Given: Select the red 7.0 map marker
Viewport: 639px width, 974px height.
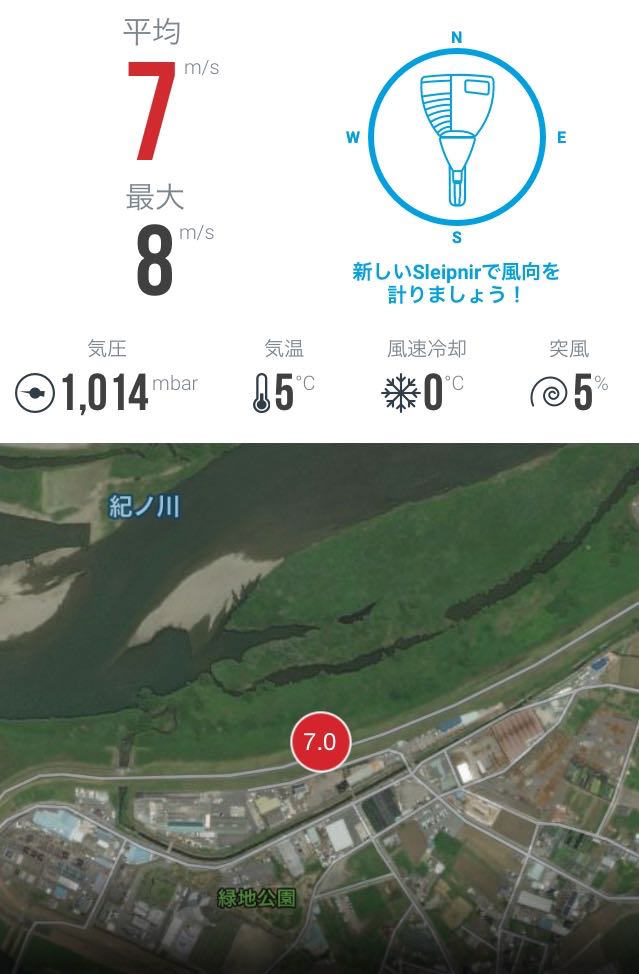Looking at the screenshot, I should (320, 742).
